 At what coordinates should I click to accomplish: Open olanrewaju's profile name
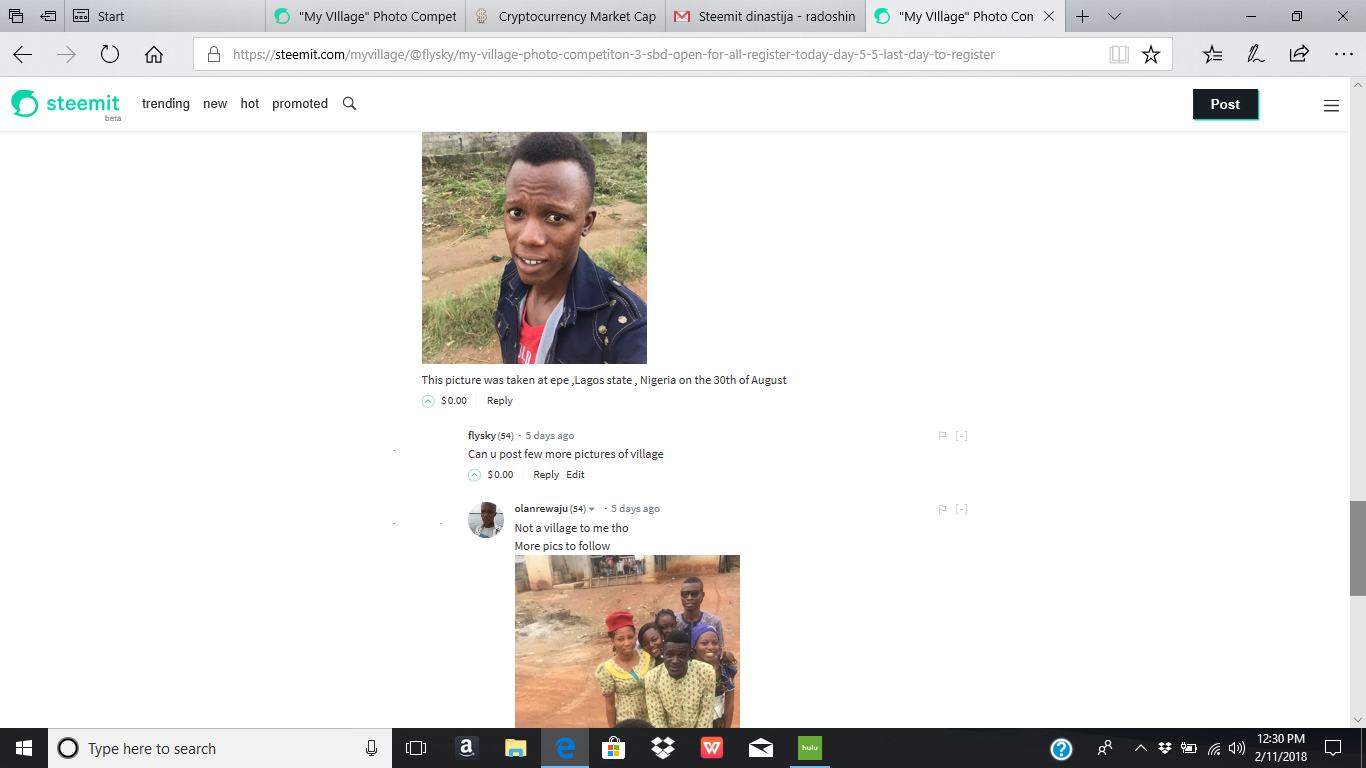[541, 509]
